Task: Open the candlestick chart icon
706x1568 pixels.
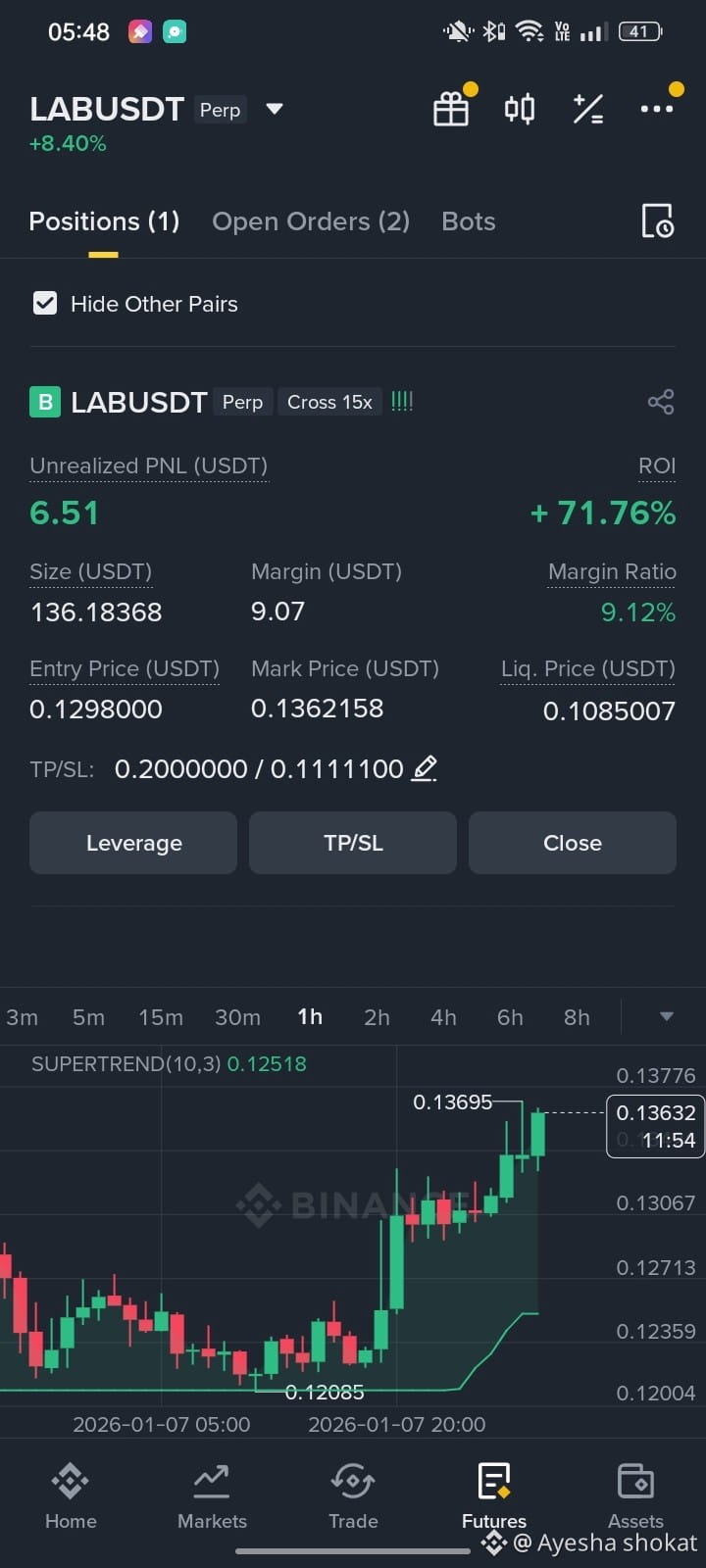Action: point(520,109)
